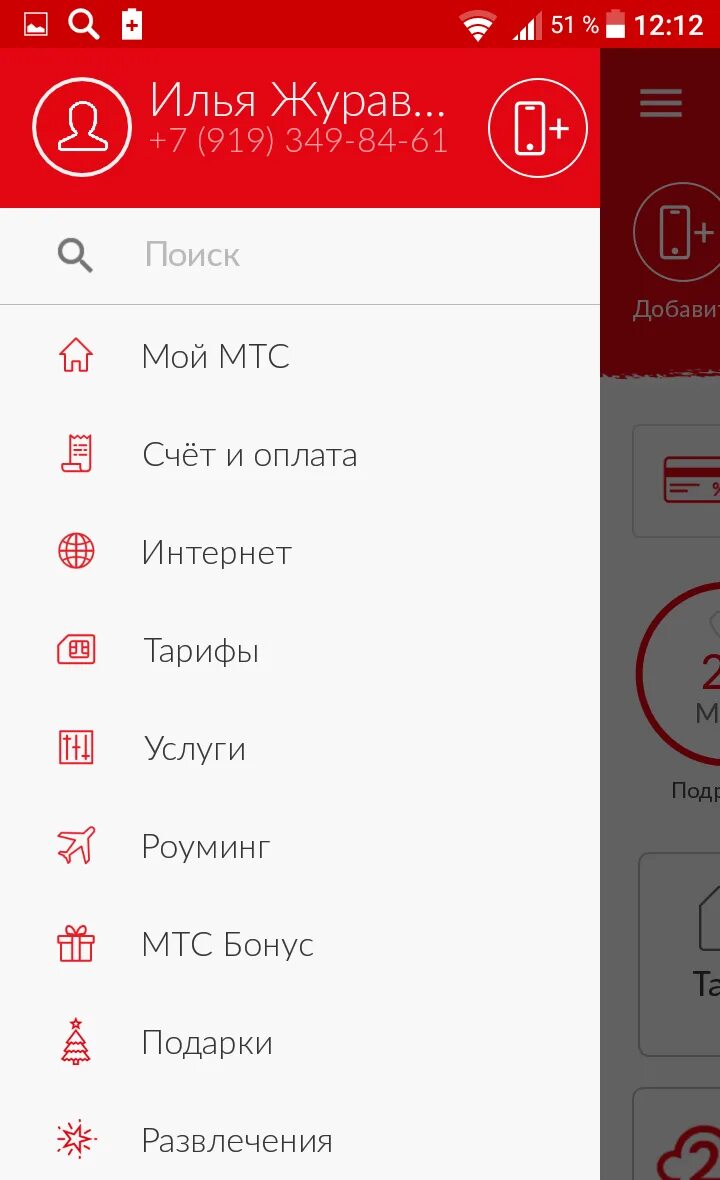Open Развлечения
The height and width of the screenshot is (1180, 720).
(300, 1140)
